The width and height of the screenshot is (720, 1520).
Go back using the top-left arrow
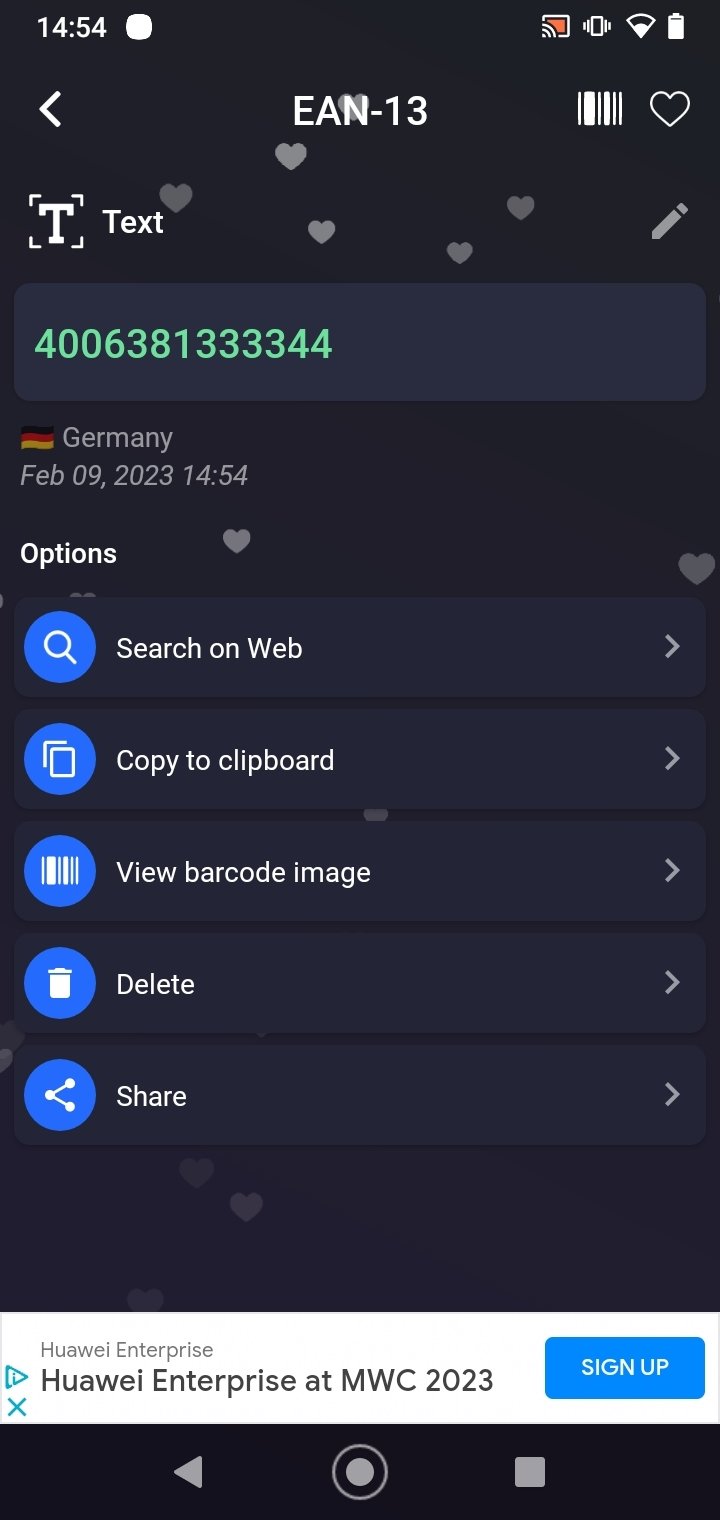51,109
